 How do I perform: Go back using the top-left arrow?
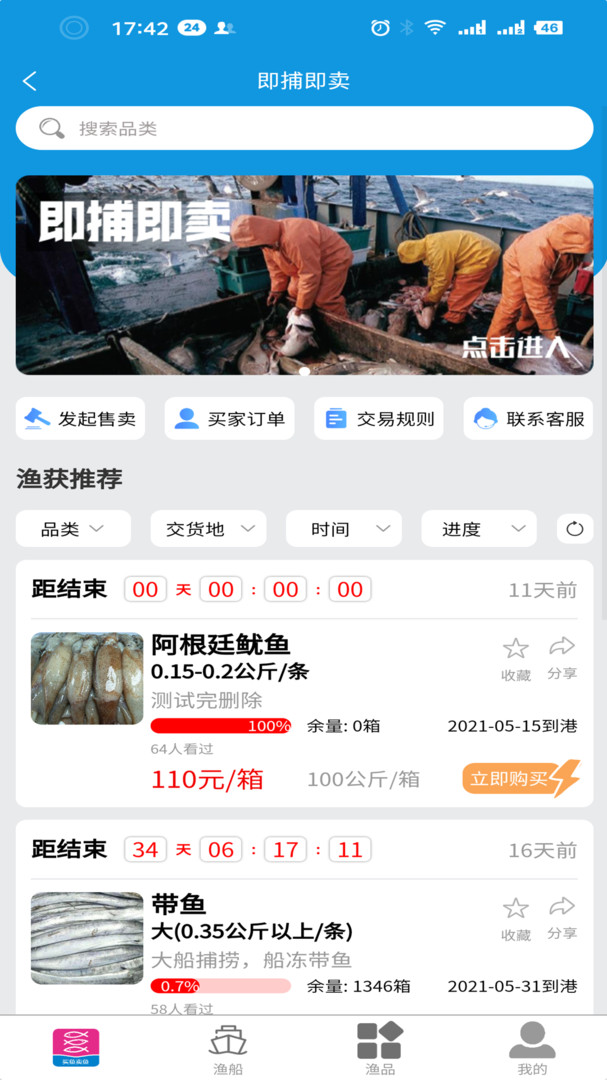pos(30,81)
